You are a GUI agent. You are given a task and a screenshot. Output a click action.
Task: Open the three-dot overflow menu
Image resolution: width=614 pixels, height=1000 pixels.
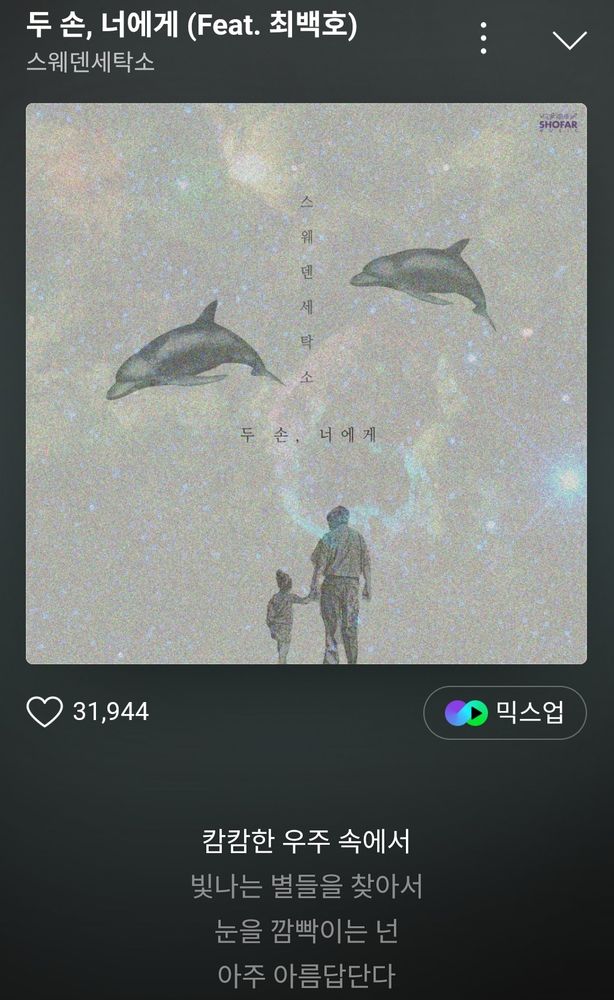(x=483, y=38)
